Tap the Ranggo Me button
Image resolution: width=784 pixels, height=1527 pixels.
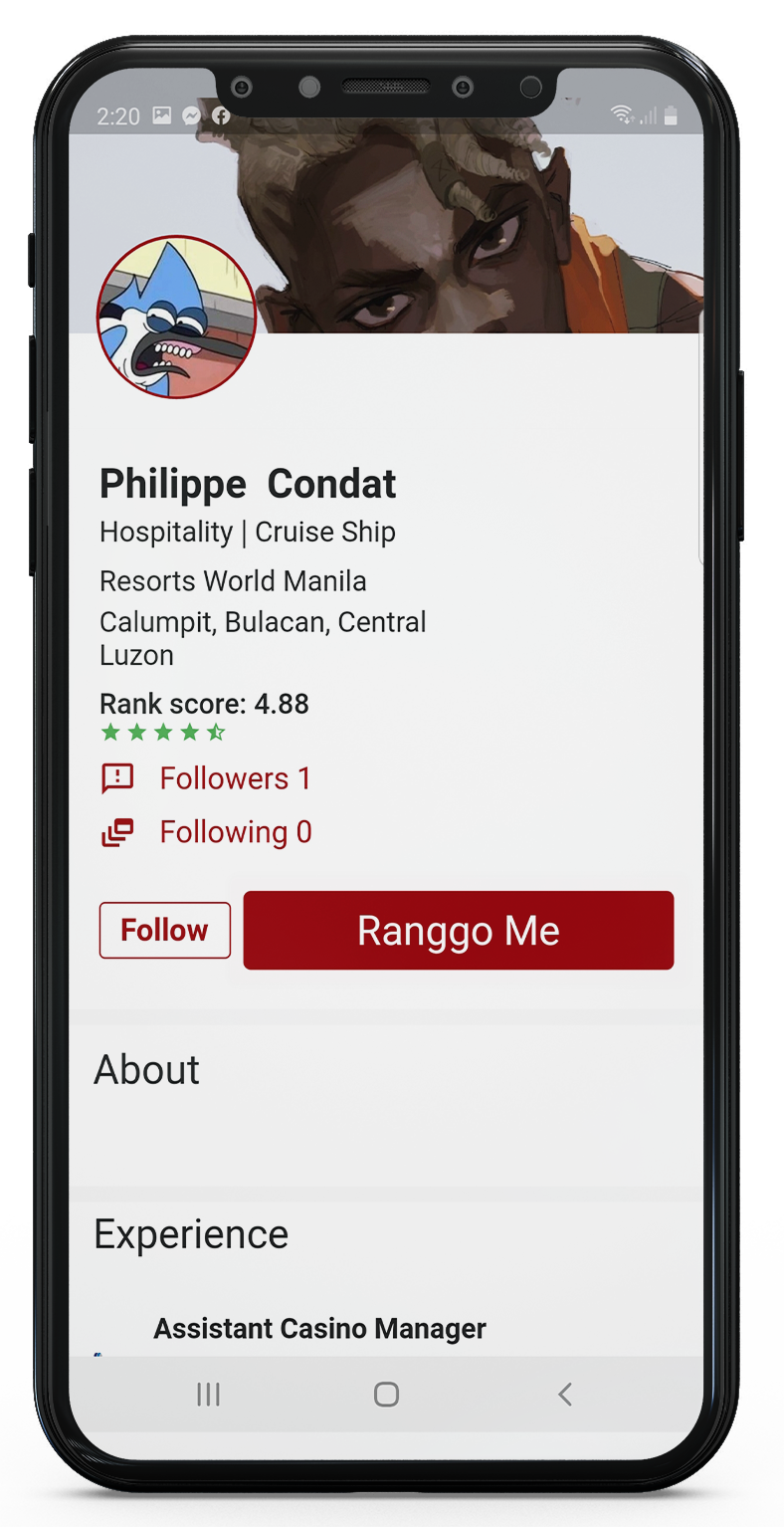coord(458,930)
